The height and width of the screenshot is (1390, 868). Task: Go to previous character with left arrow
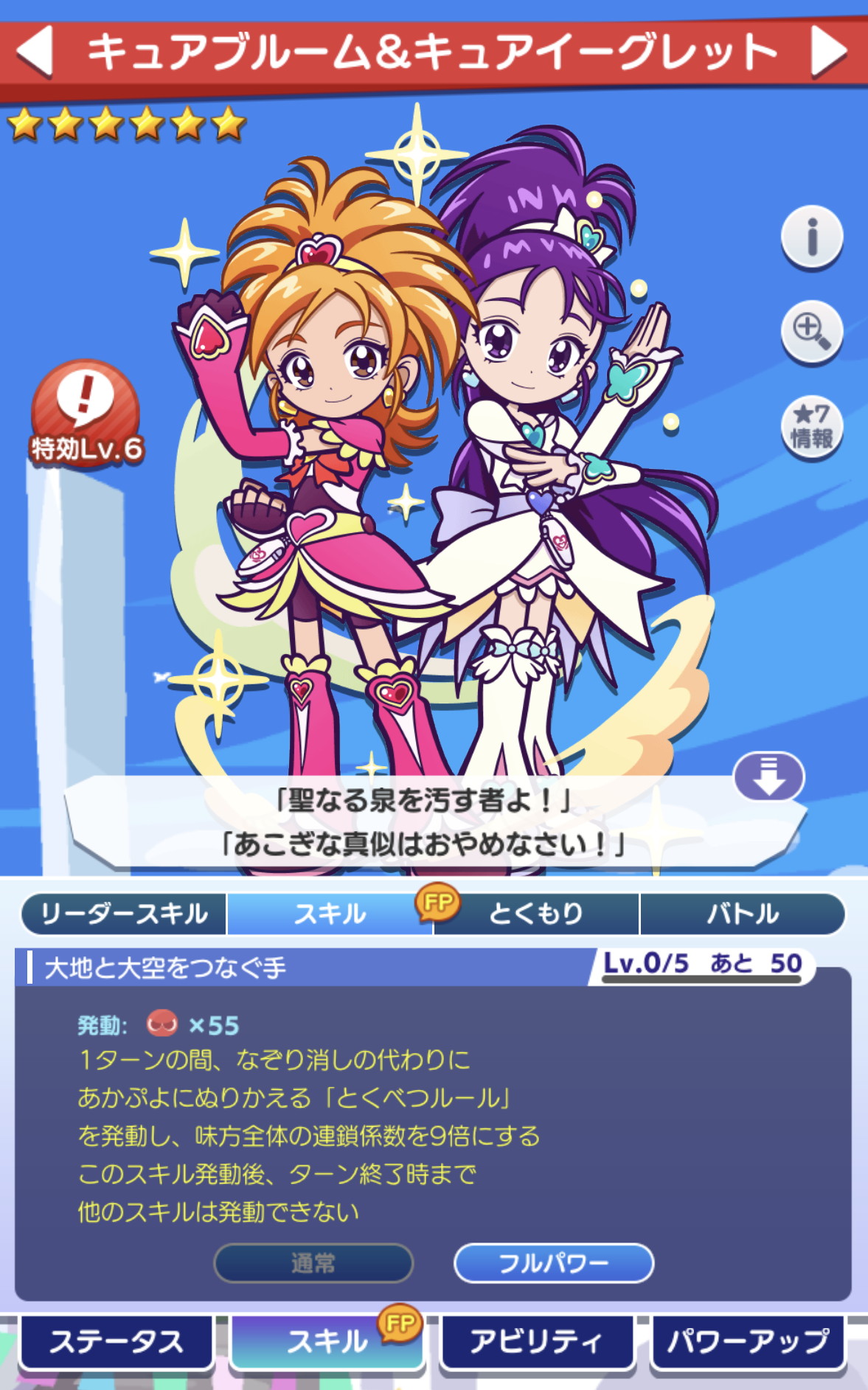[x=34, y=51]
